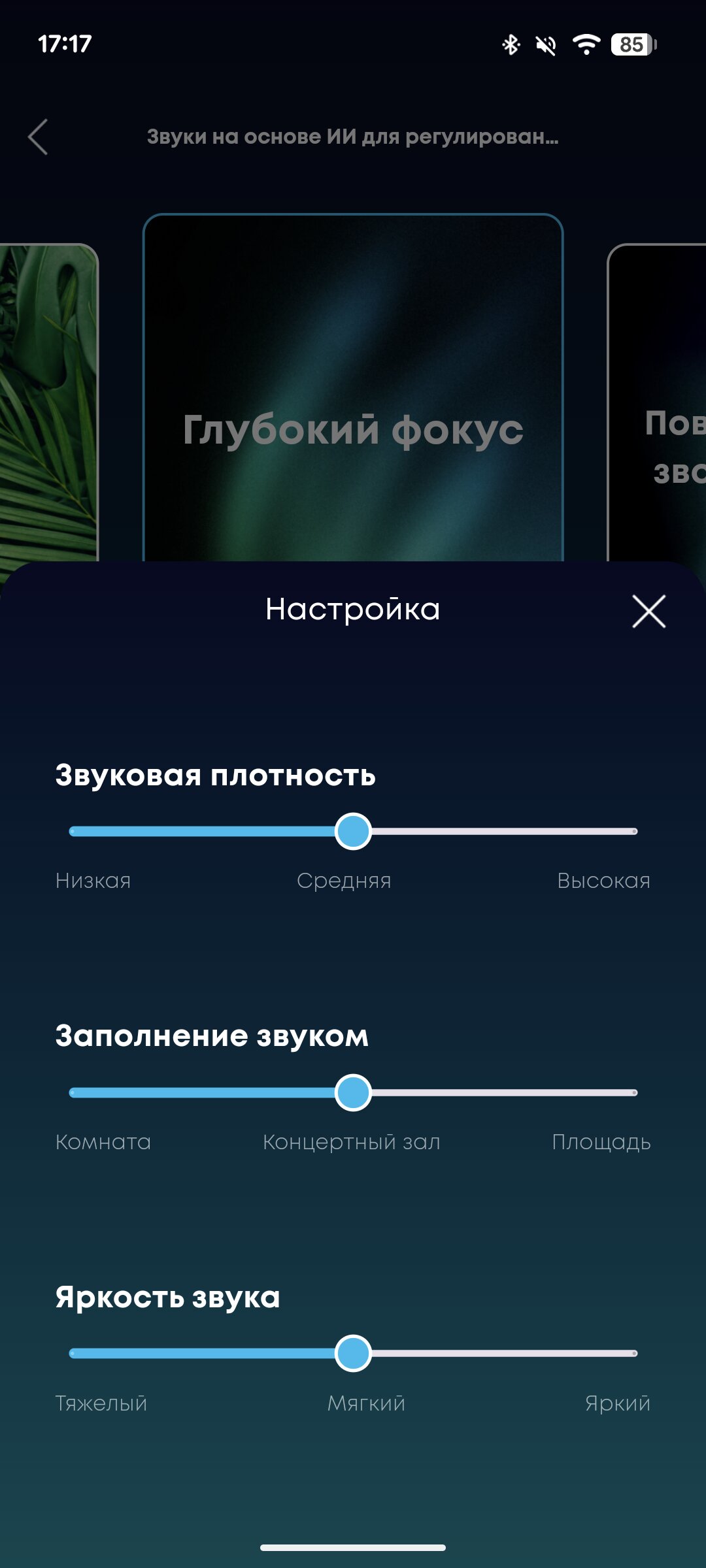706x1568 pixels.
Task: Select the Глубокий фокус sound card
Action: pos(353,392)
